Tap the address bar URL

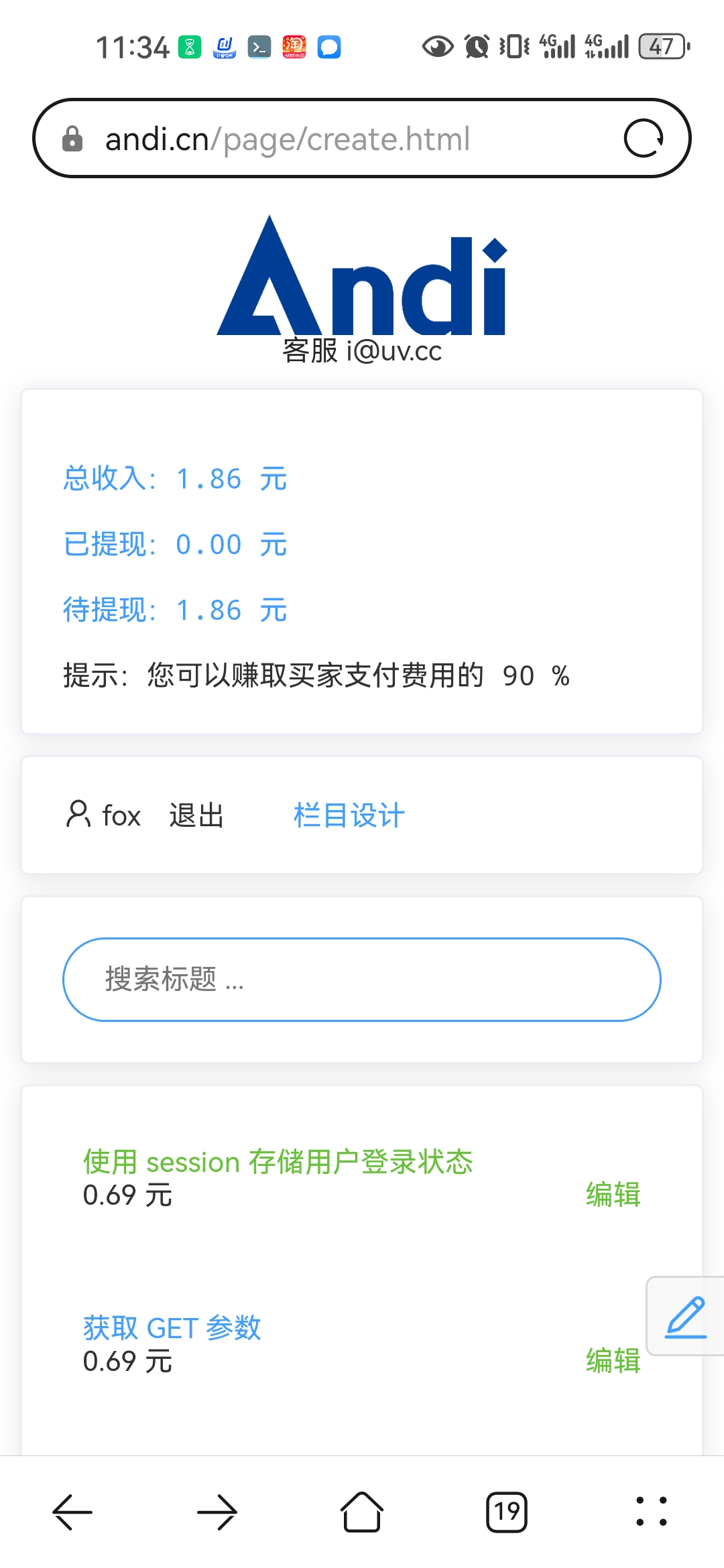pyautogui.click(x=288, y=139)
